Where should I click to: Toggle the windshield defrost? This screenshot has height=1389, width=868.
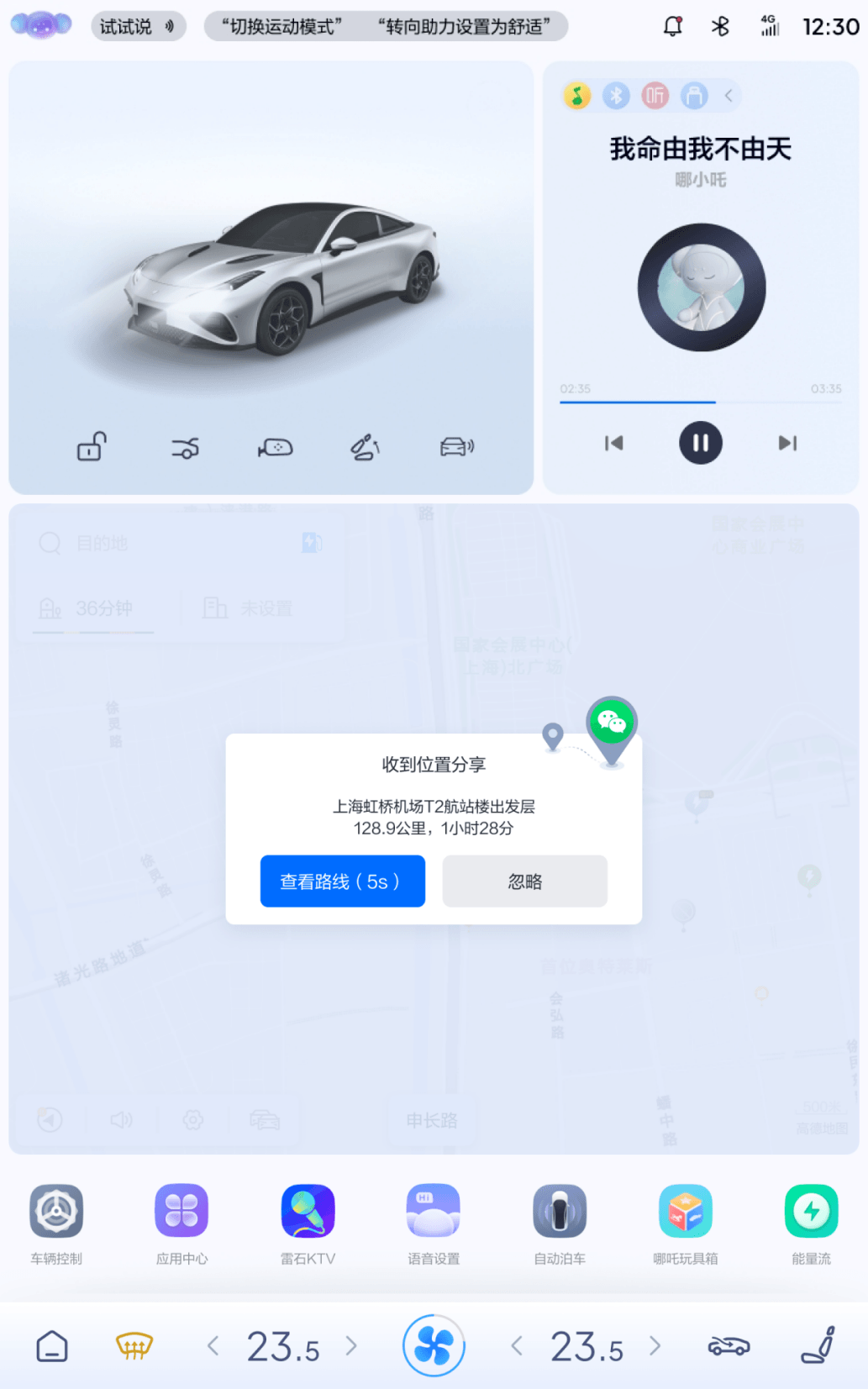134,1346
